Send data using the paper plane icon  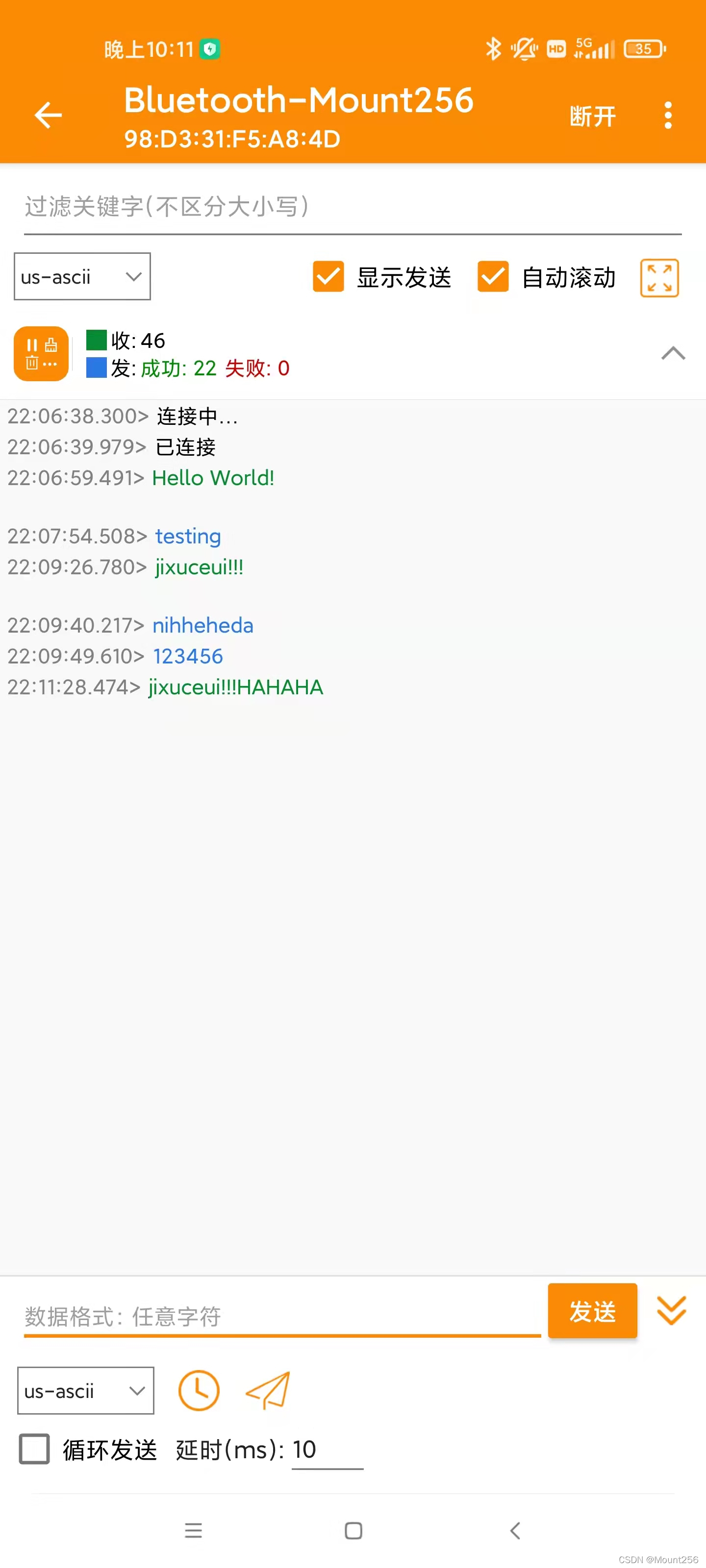point(267,1391)
